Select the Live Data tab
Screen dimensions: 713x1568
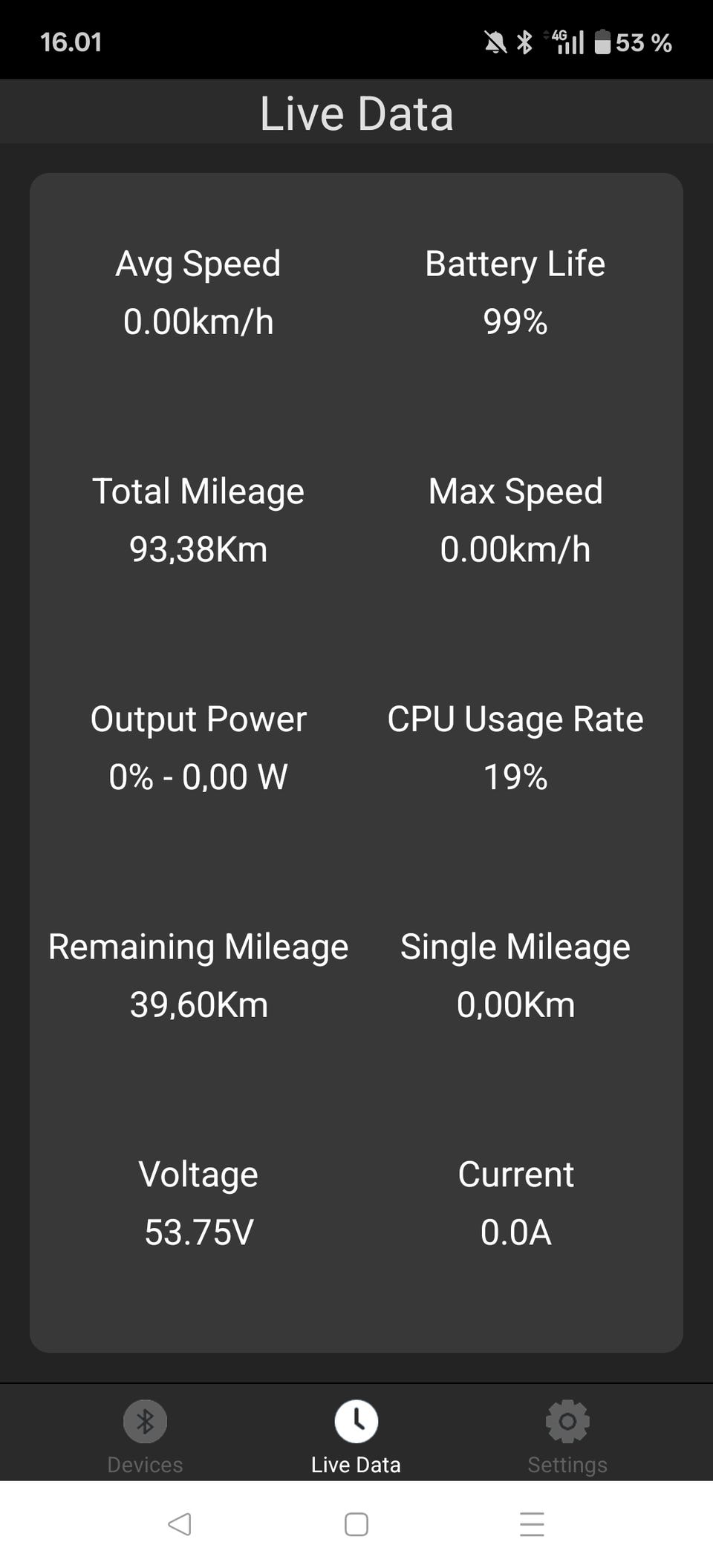[x=356, y=1437]
